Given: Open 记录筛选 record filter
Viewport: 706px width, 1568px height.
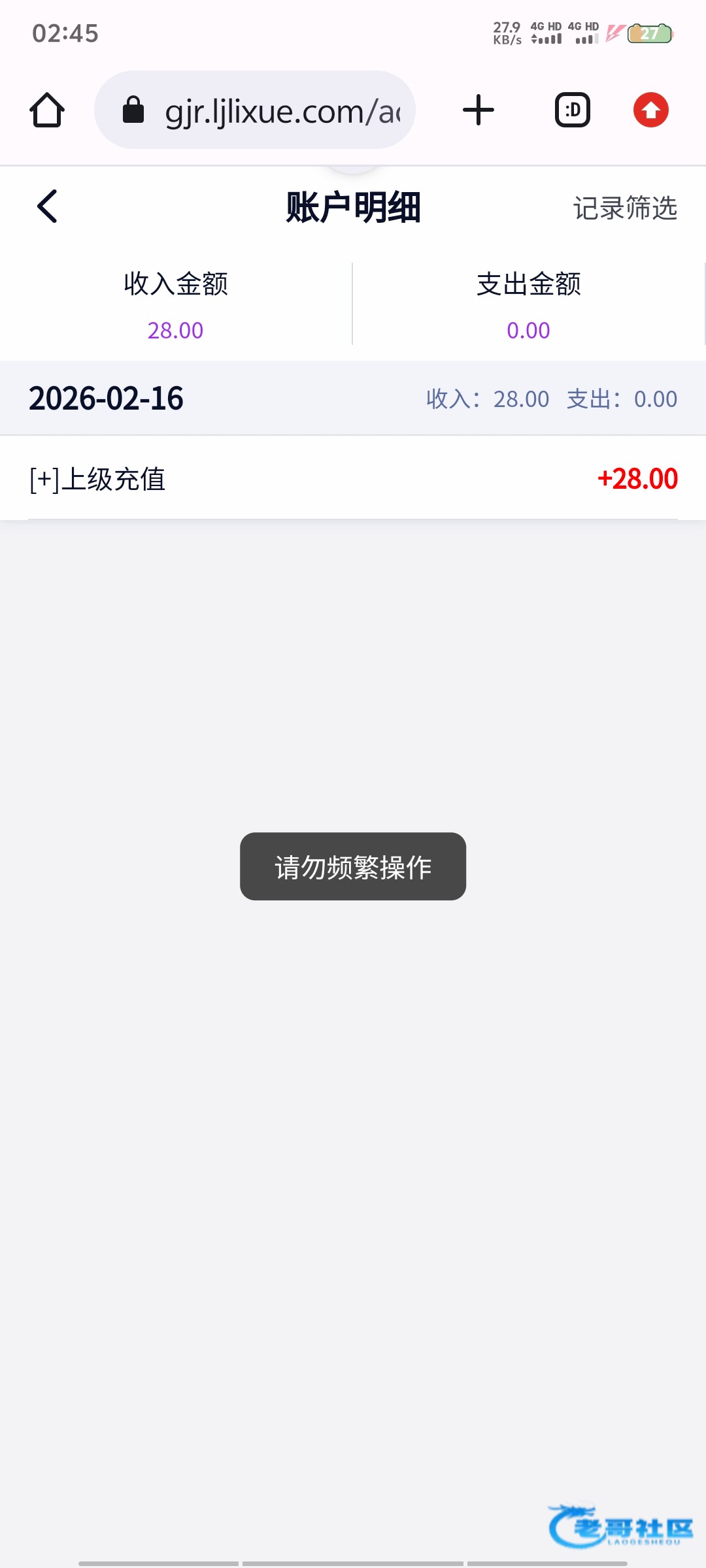Looking at the screenshot, I should click(x=625, y=208).
